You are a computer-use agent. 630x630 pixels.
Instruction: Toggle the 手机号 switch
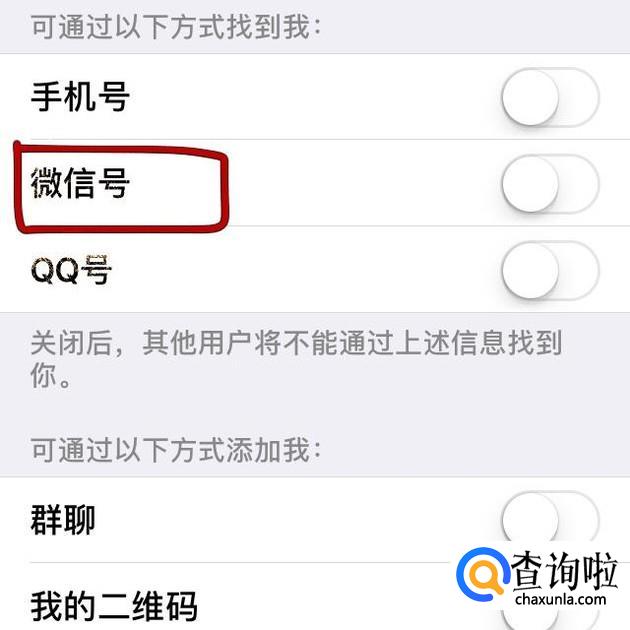(x=549, y=98)
